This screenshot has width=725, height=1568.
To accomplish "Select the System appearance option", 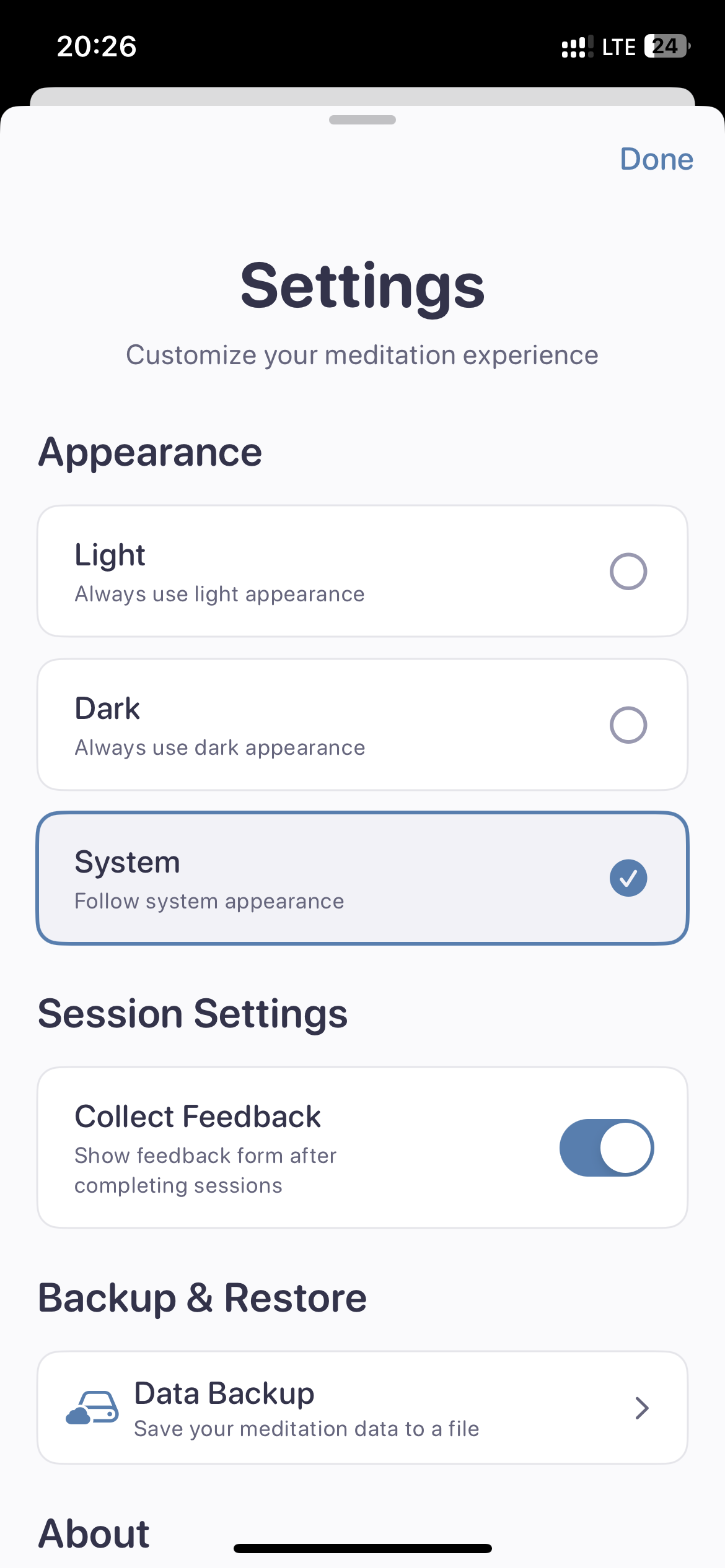I will 362,878.
